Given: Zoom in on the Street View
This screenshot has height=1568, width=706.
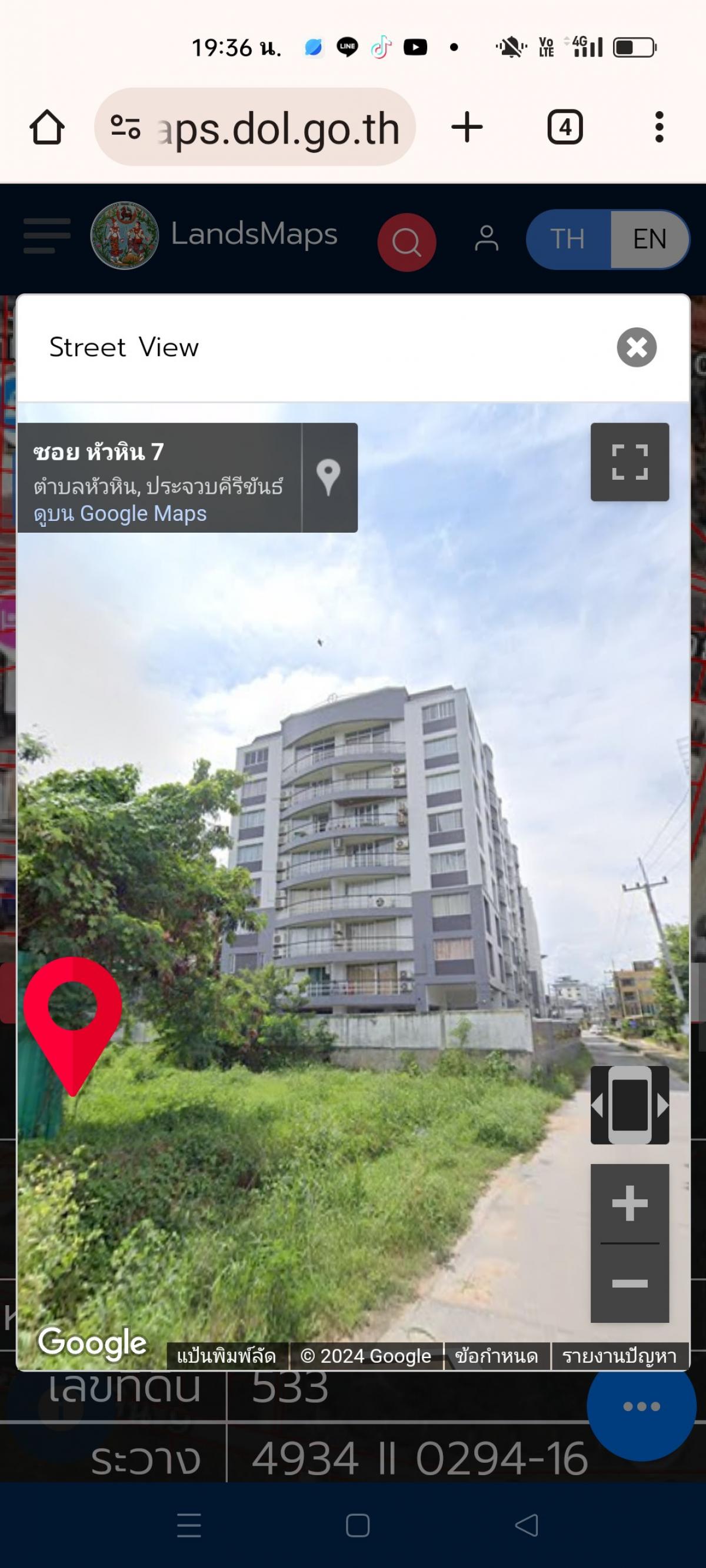Looking at the screenshot, I should 630,1203.
